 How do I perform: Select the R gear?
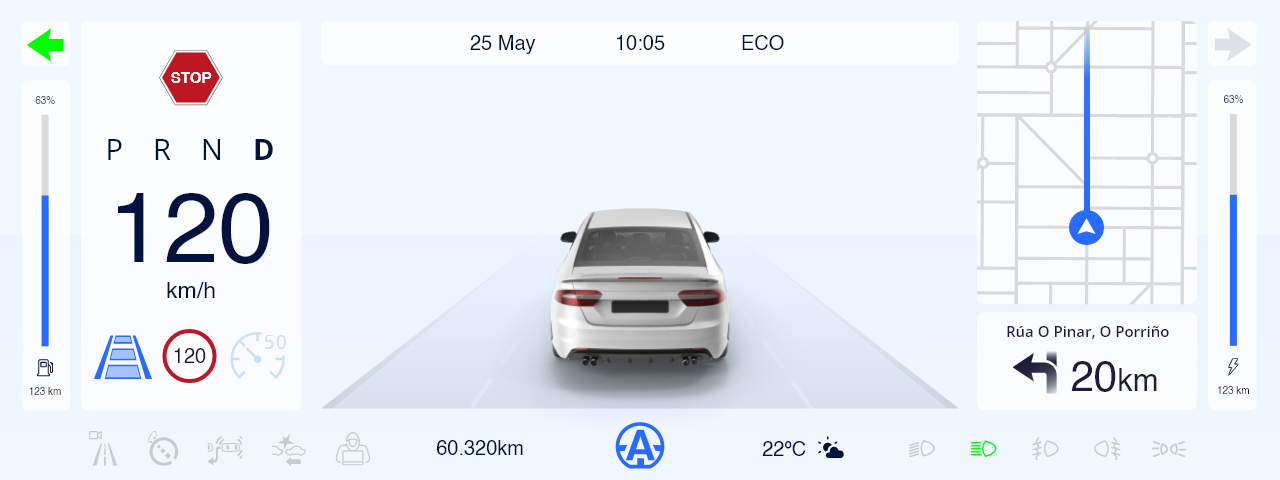[x=162, y=150]
